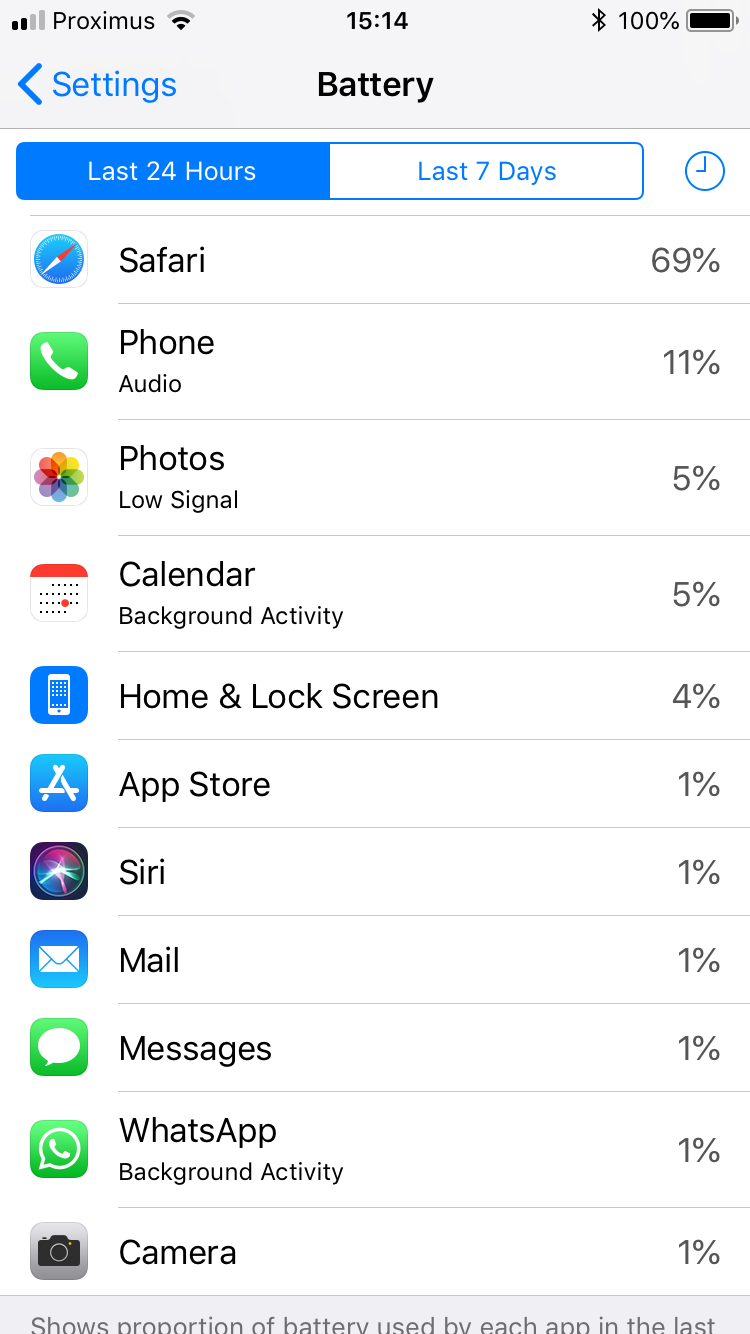750x1334 pixels.
Task: Tap the Messages row
Action: pyautogui.click(x=375, y=1048)
